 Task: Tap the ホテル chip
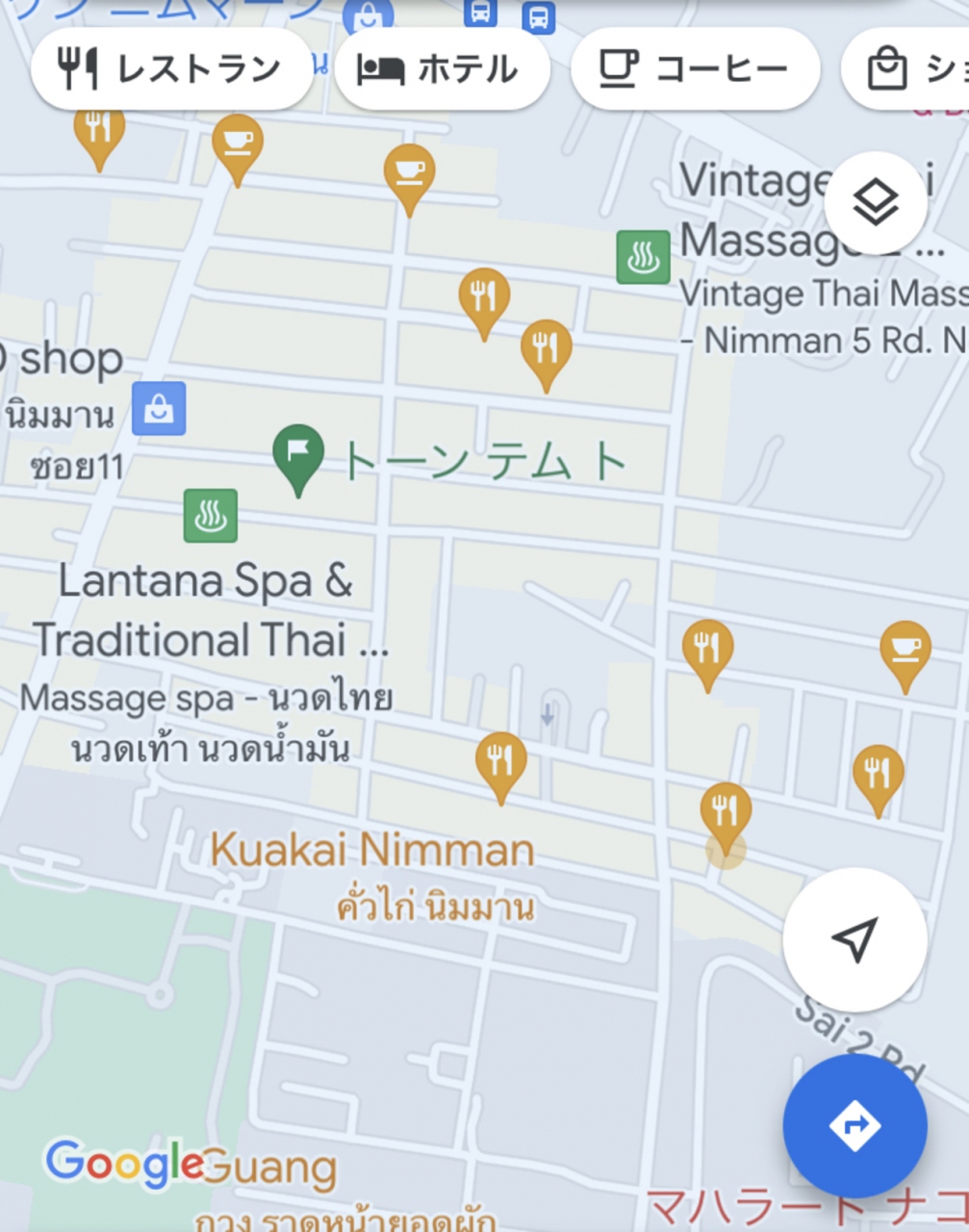click(x=442, y=69)
